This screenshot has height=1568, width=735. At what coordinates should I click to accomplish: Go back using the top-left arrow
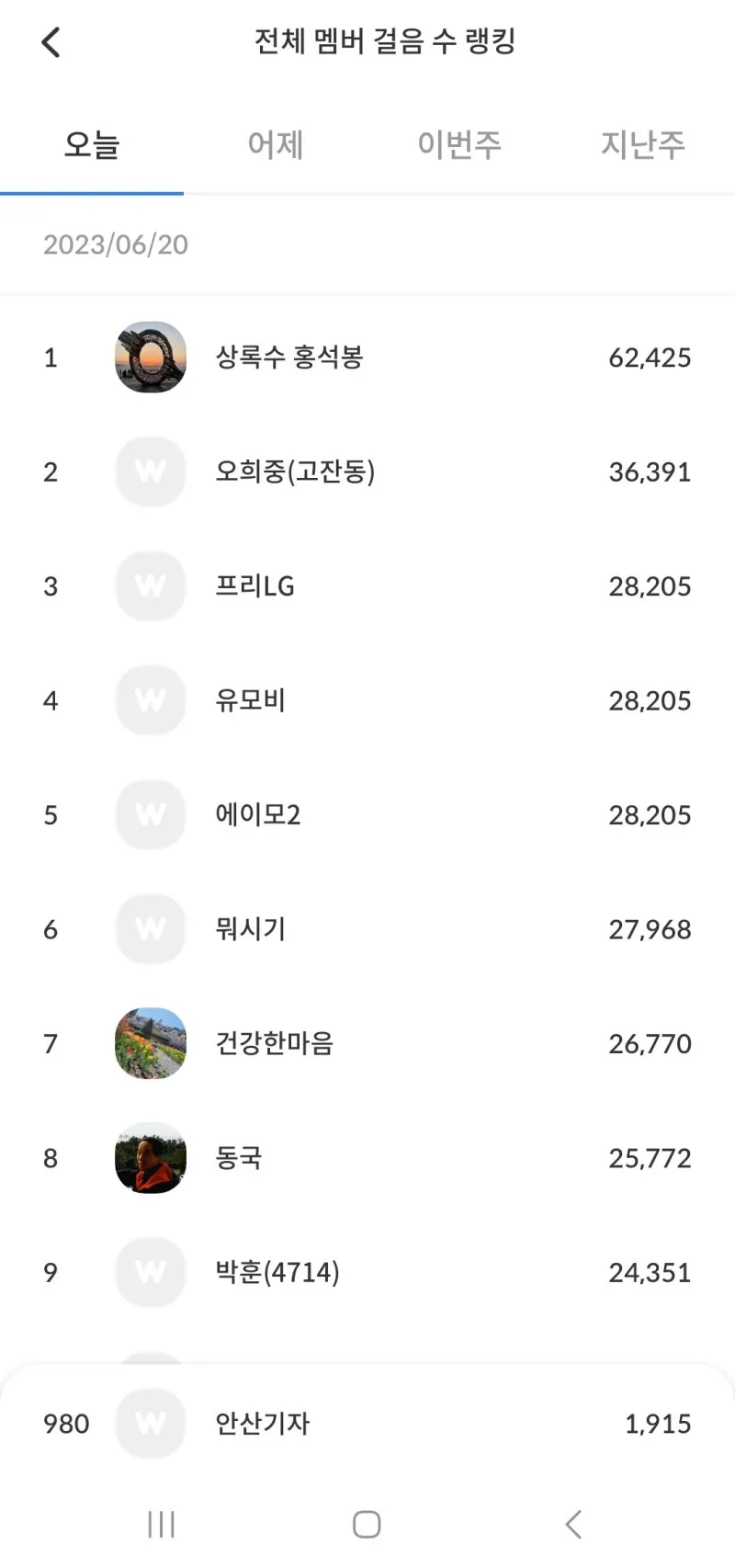(51, 41)
